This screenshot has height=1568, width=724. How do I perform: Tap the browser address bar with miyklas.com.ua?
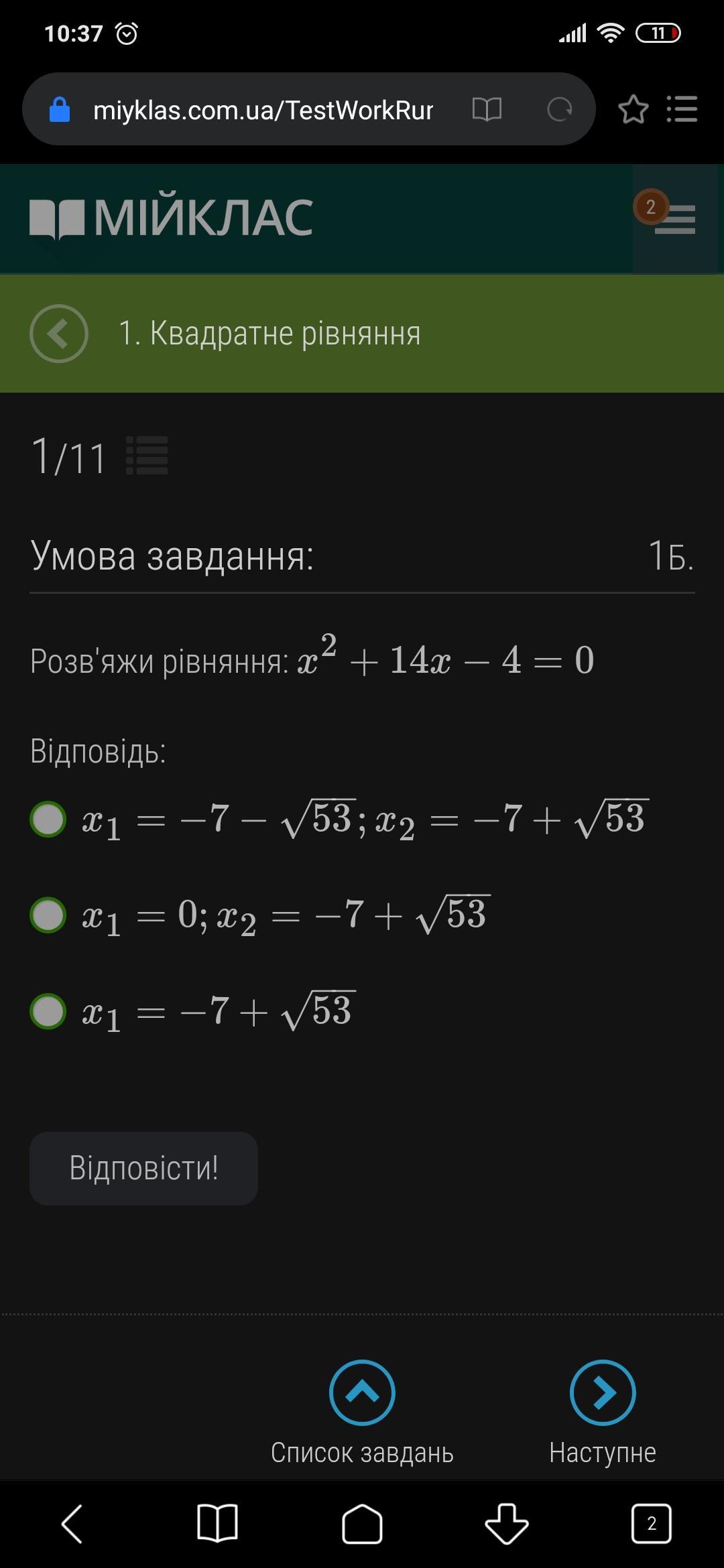[263, 110]
